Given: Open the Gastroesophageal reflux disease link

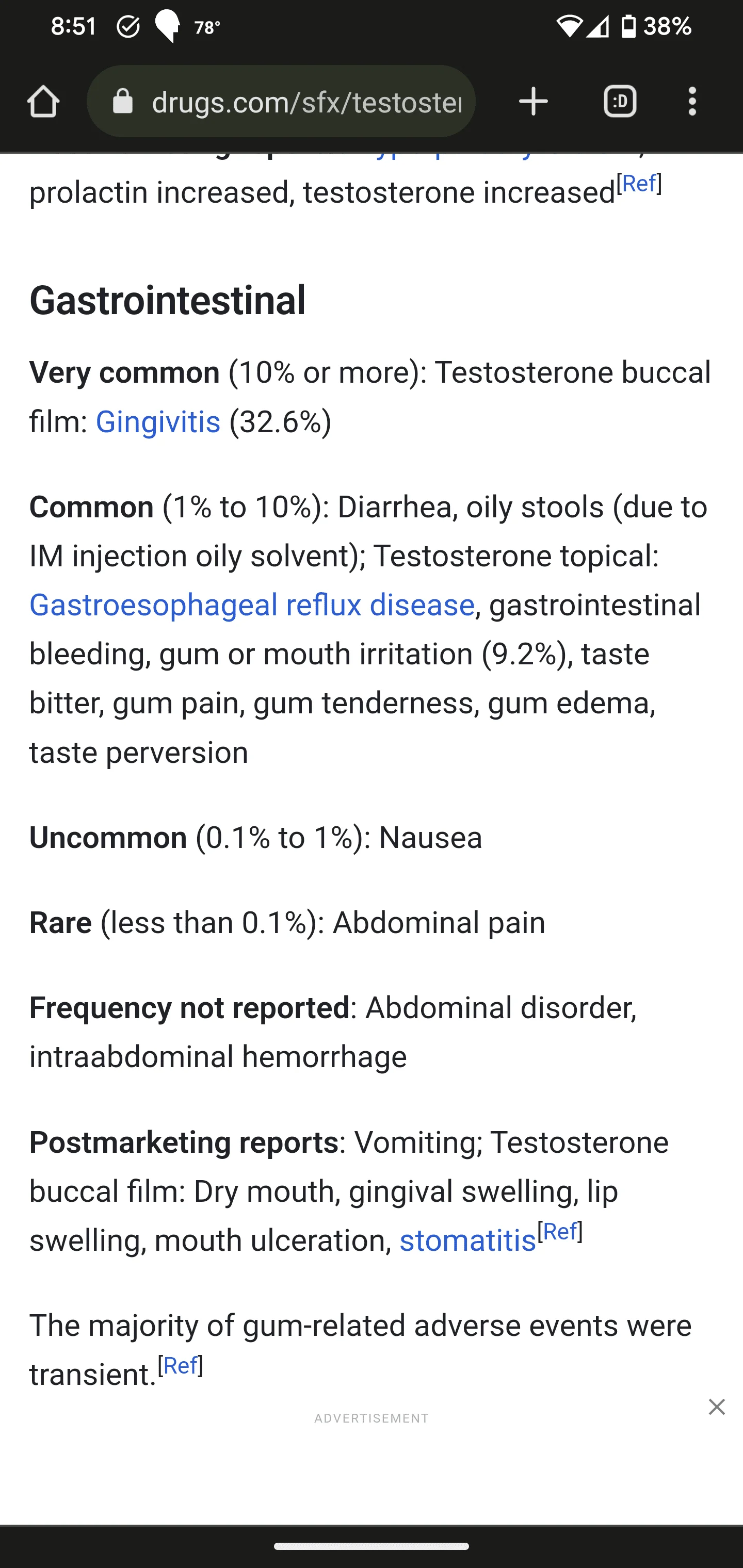Looking at the screenshot, I should coord(251,606).
